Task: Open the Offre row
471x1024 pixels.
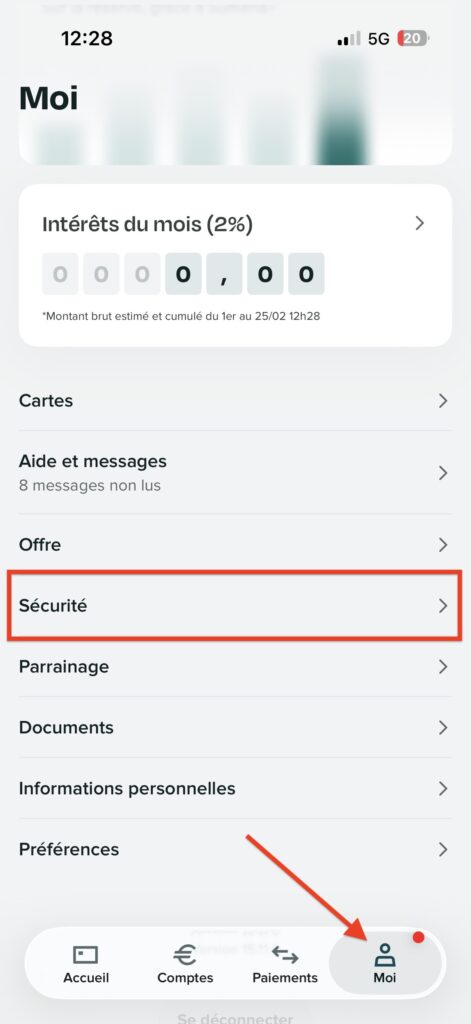Action: tap(235, 545)
